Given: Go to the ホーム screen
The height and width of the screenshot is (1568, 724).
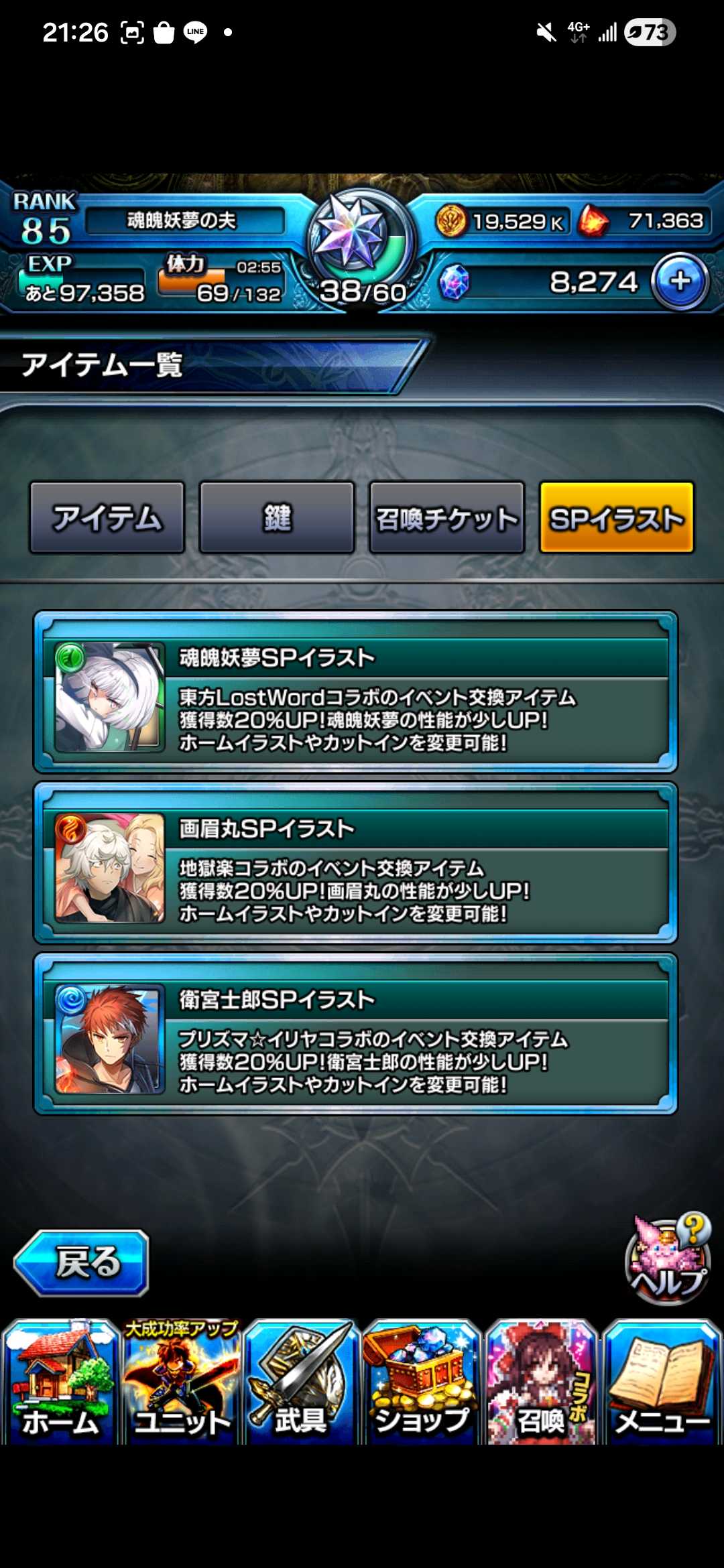Looking at the screenshot, I should pos(60,1382).
